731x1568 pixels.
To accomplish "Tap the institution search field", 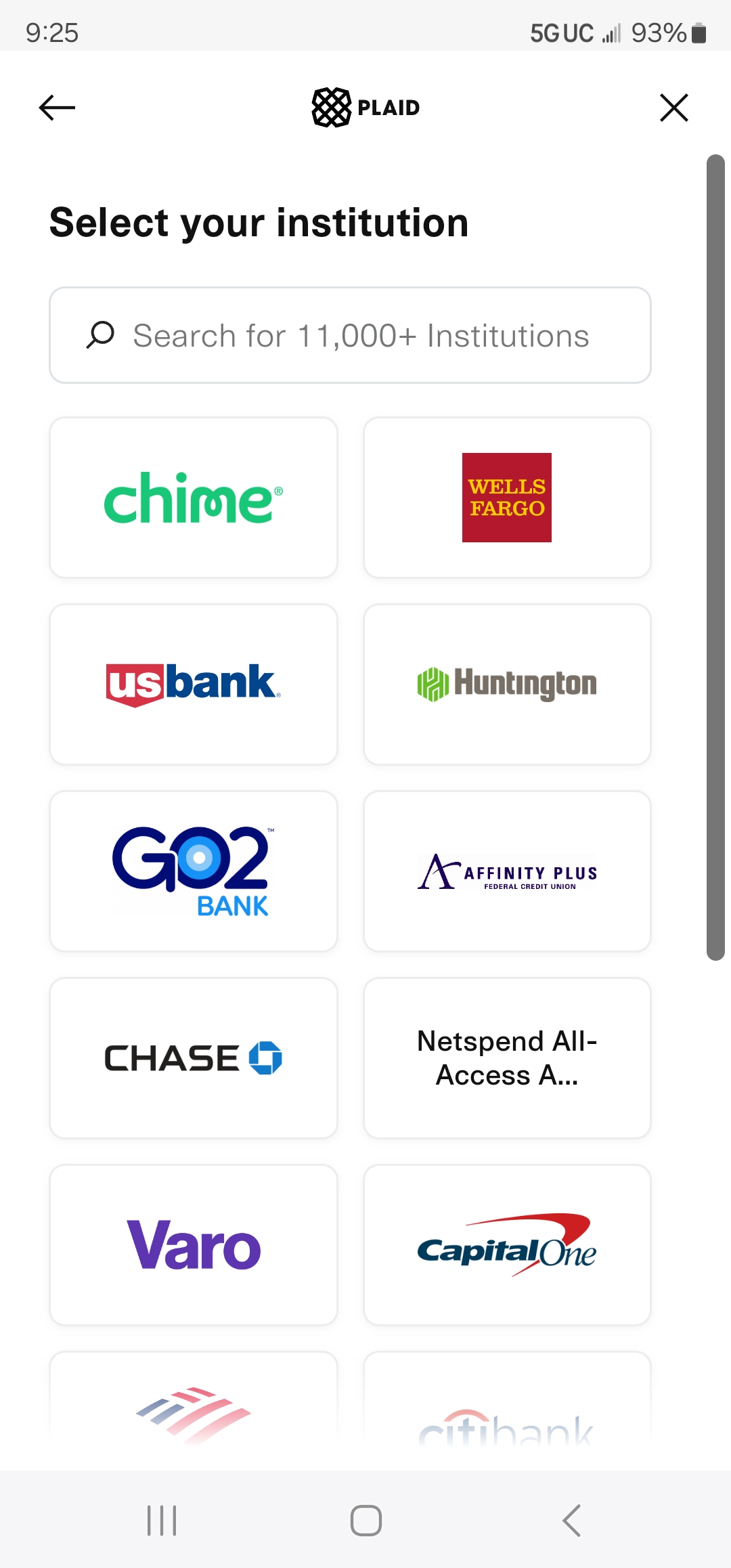I will [x=350, y=335].
